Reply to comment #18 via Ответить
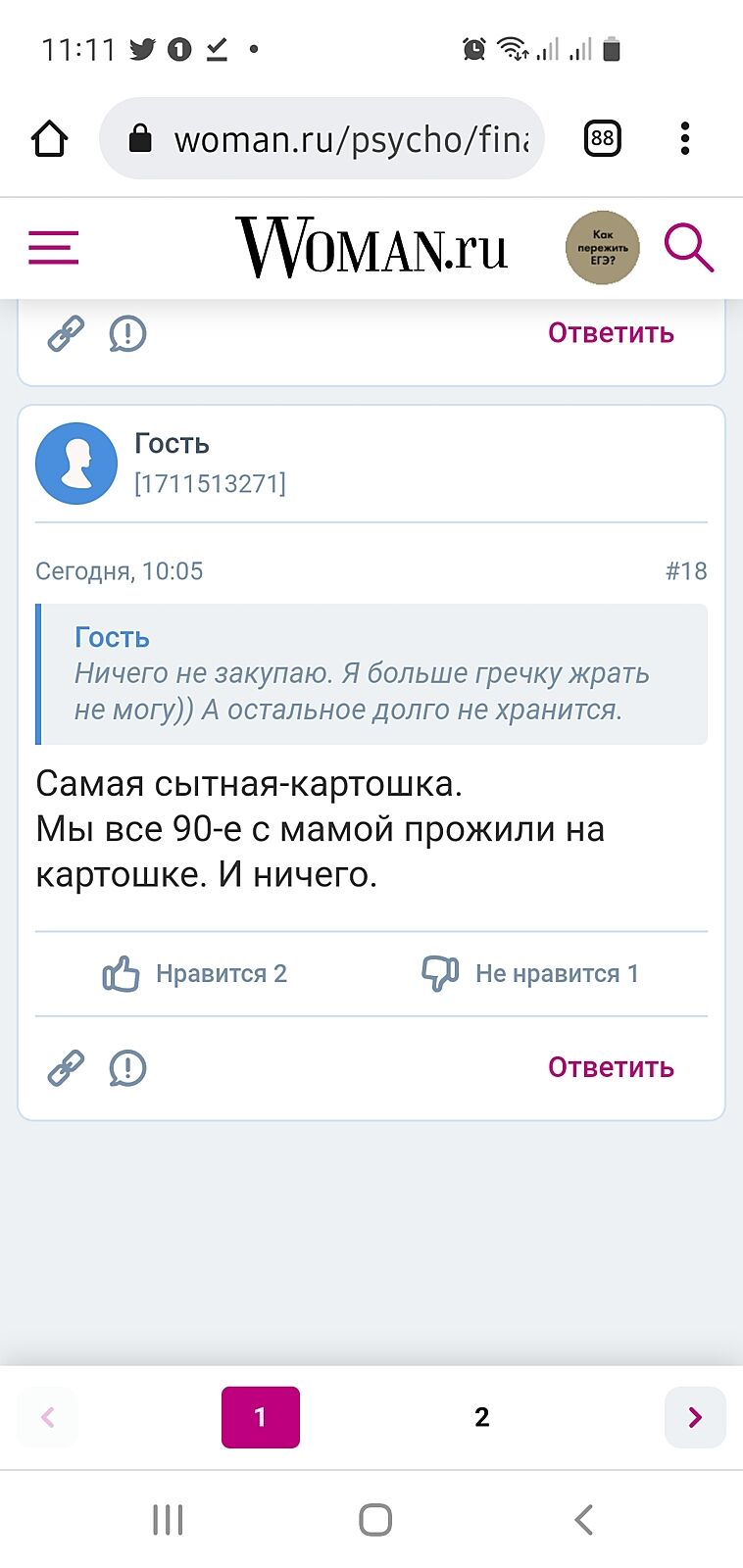 (611, 1067)
